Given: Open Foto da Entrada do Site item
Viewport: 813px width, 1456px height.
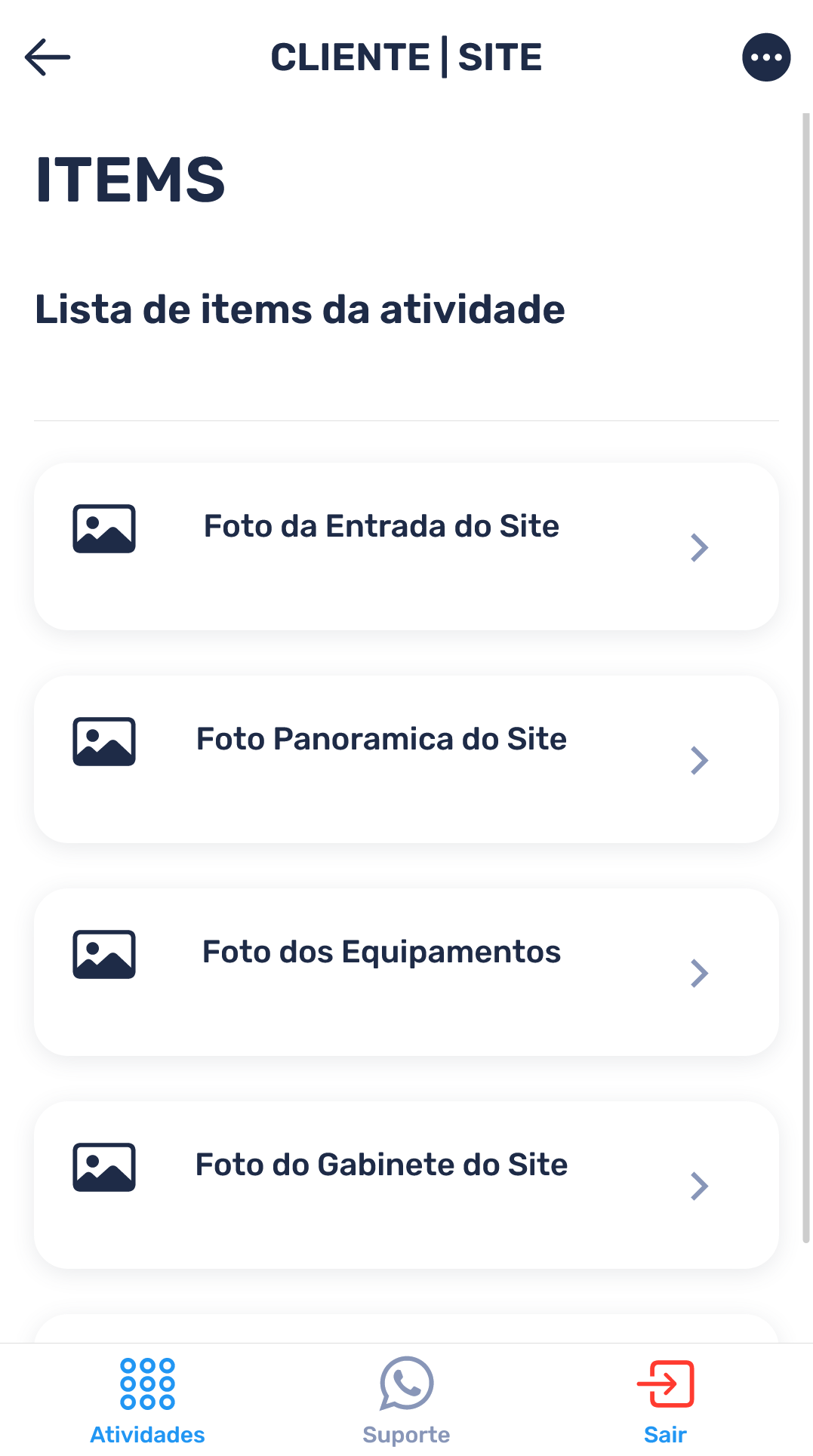Looking at the screenshot, I should click(406, 546).
